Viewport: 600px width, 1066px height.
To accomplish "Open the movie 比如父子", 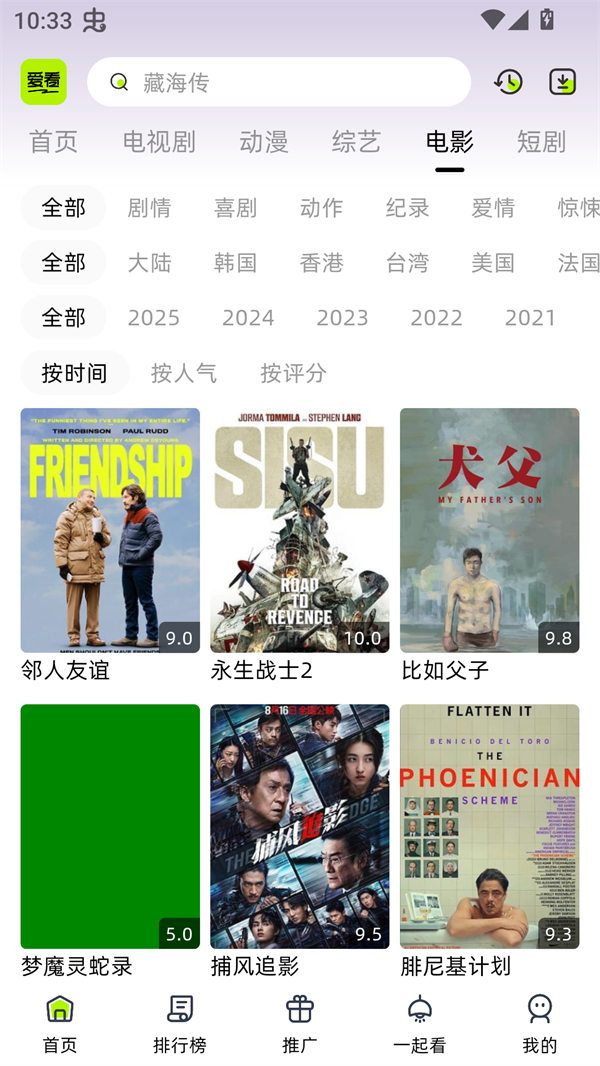I will click(x=489, y=530).
